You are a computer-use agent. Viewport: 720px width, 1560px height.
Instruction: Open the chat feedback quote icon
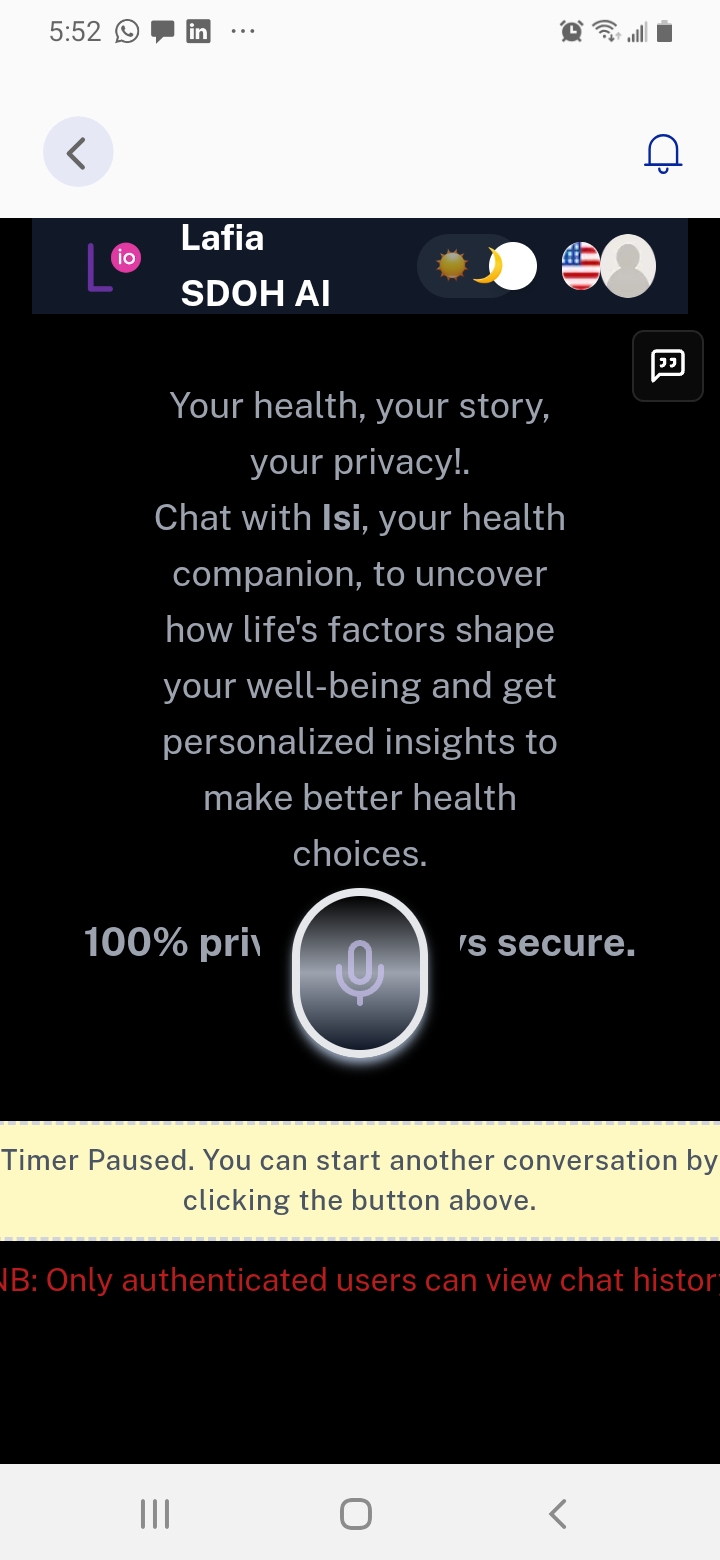tap(668, 366)
